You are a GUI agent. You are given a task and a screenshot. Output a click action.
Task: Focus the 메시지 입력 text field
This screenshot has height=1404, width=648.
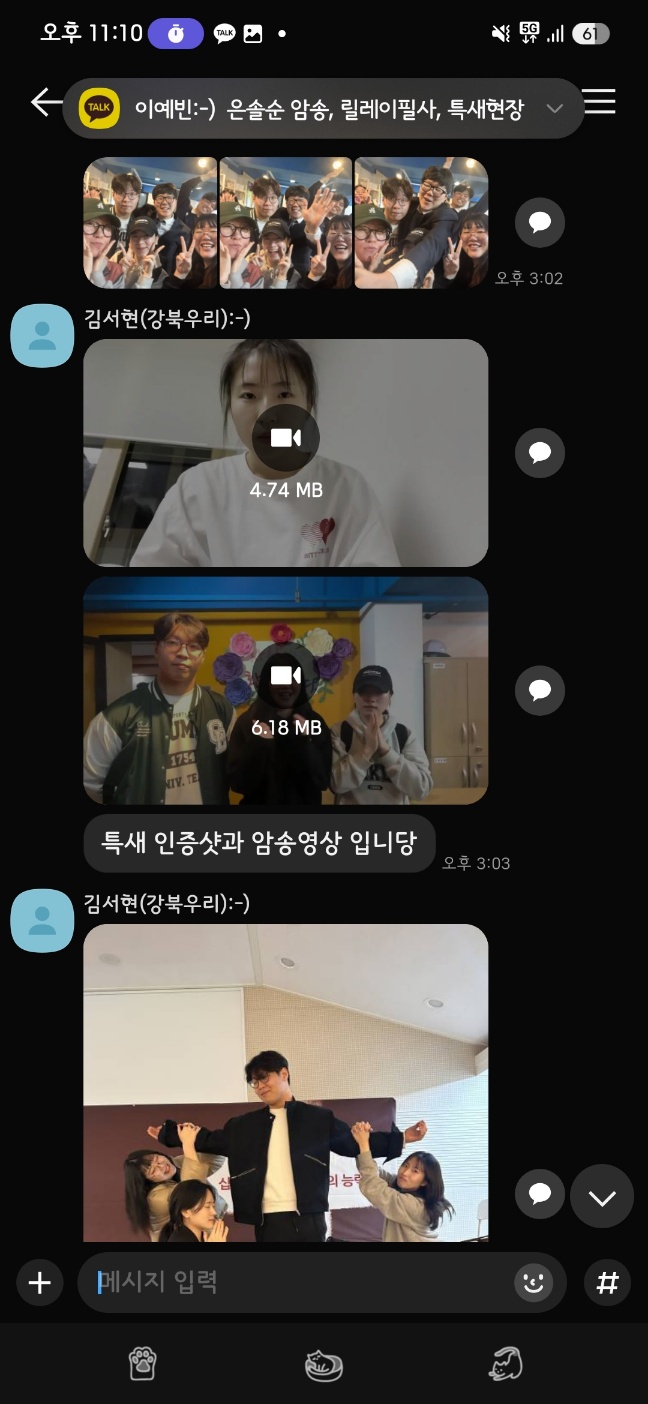coord(300,1283)
